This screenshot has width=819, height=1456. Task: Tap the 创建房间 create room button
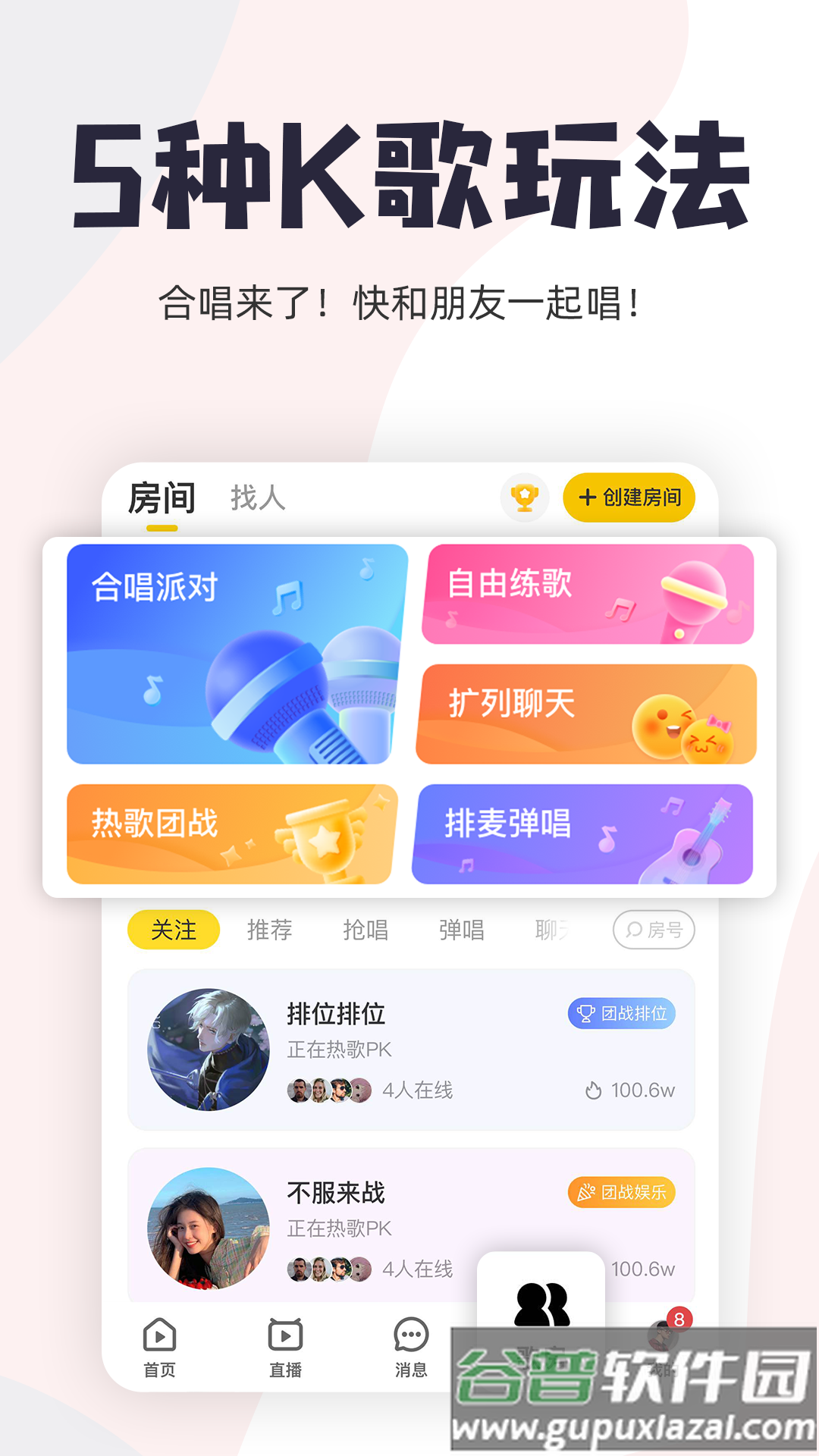tap(629, 497)
